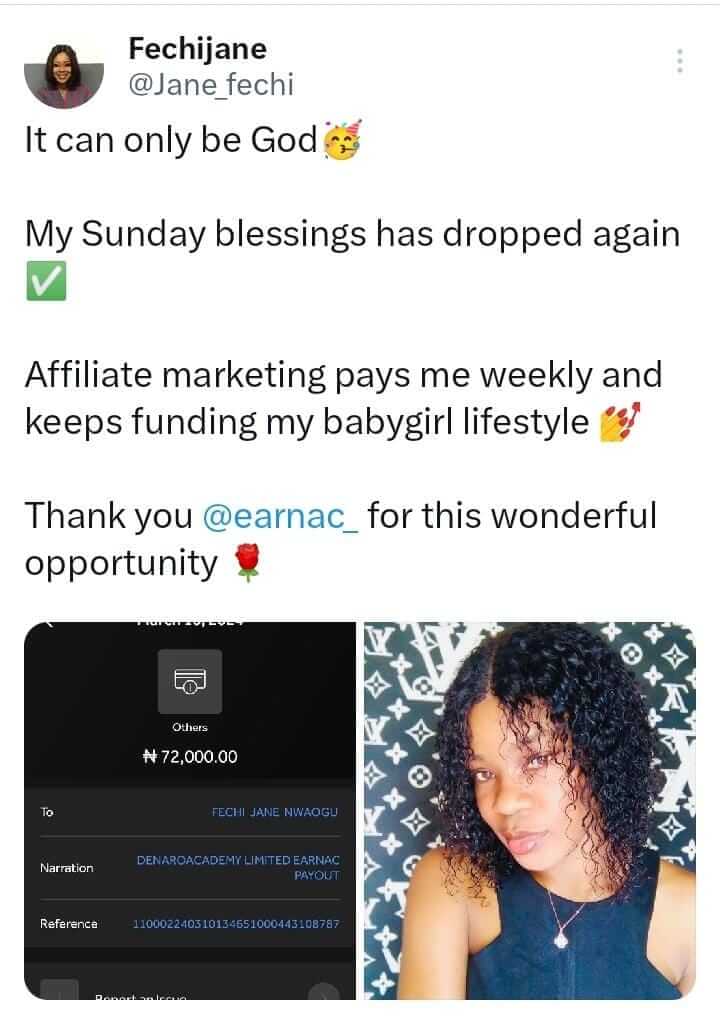Viewport: 720px width, 1018px height.
Task: Open the curly-haired woman selfie photo
Action: (529, 810)
